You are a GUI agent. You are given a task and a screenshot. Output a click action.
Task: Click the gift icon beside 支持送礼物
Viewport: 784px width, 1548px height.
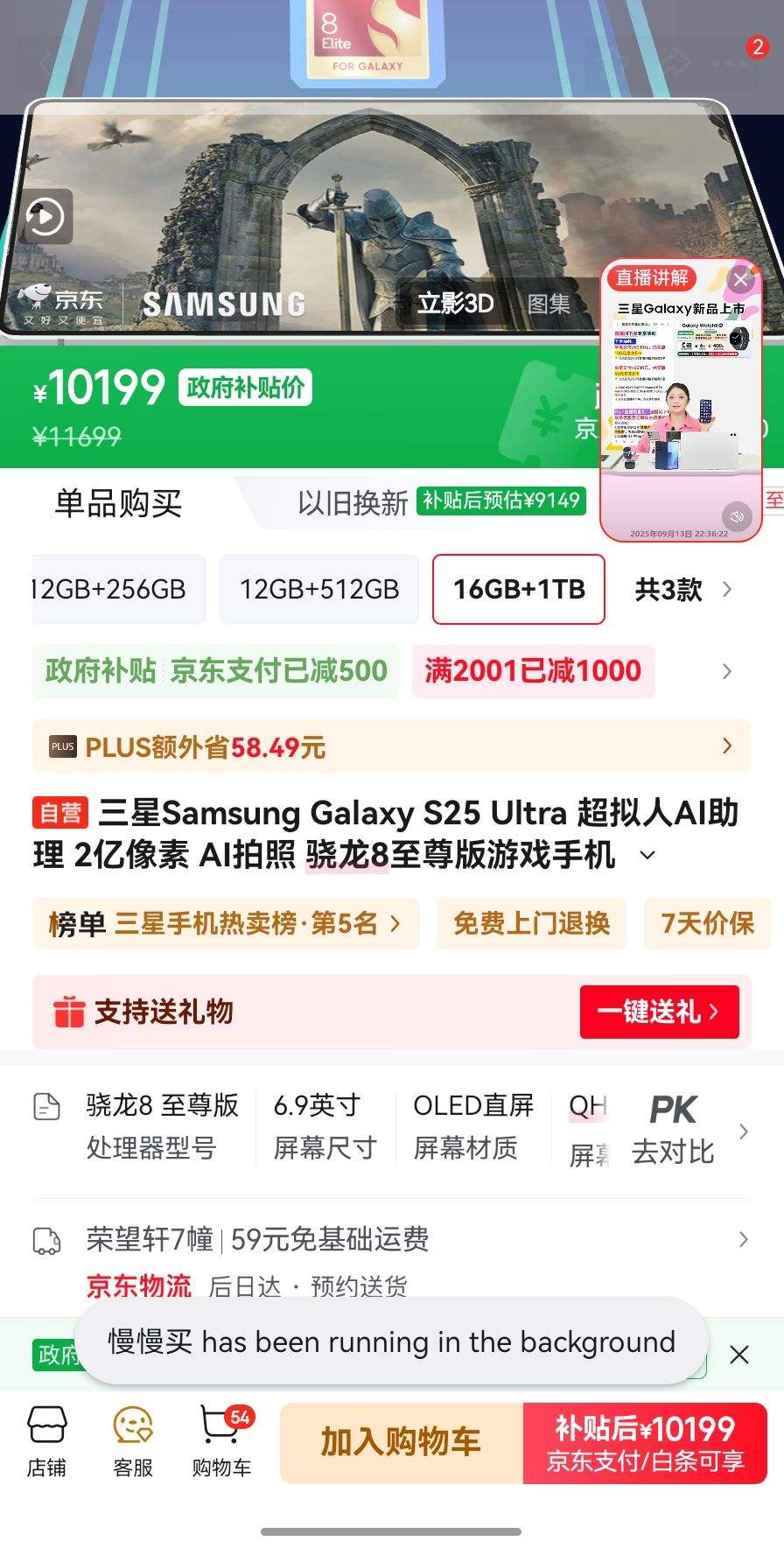coord(70,1012)
